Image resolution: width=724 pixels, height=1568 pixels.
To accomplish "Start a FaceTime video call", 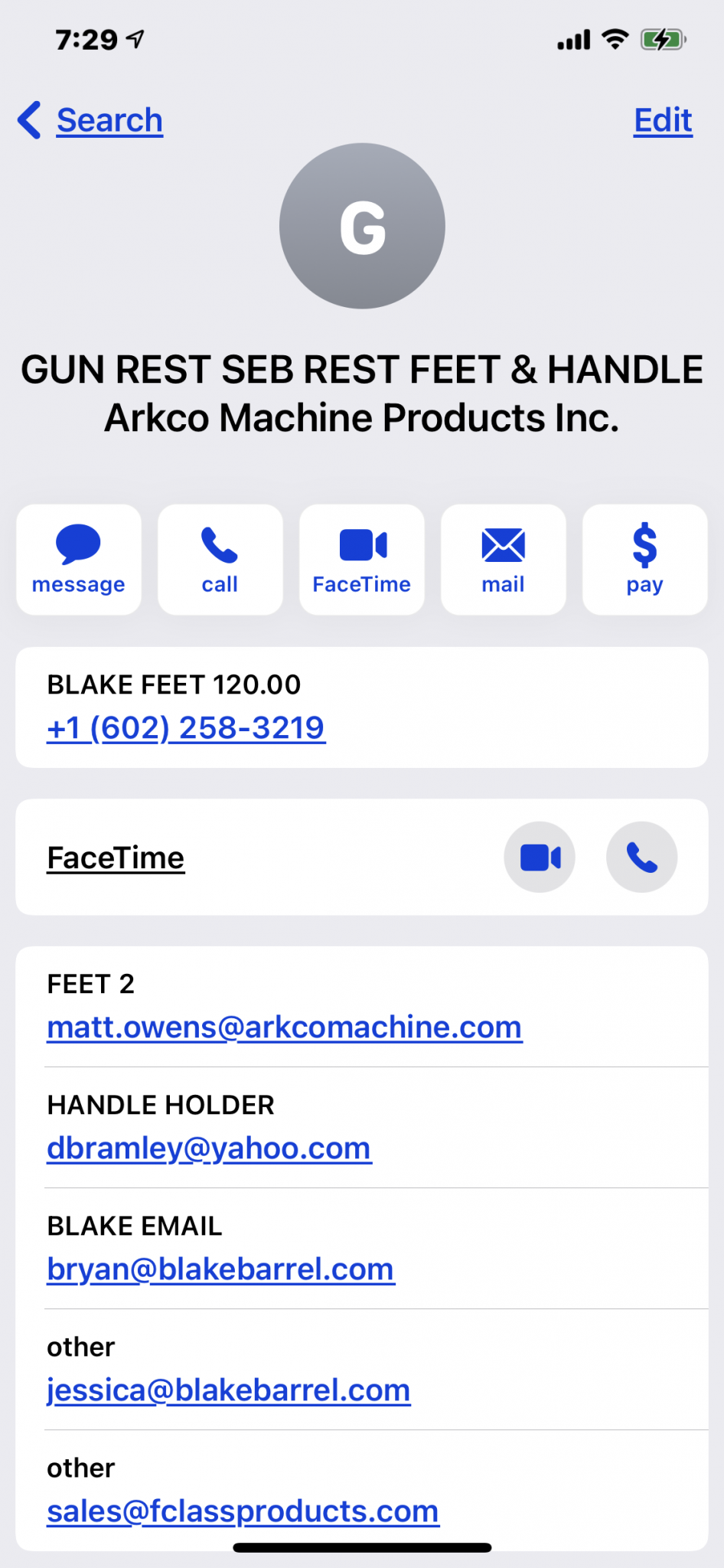I will click(540, 857).
